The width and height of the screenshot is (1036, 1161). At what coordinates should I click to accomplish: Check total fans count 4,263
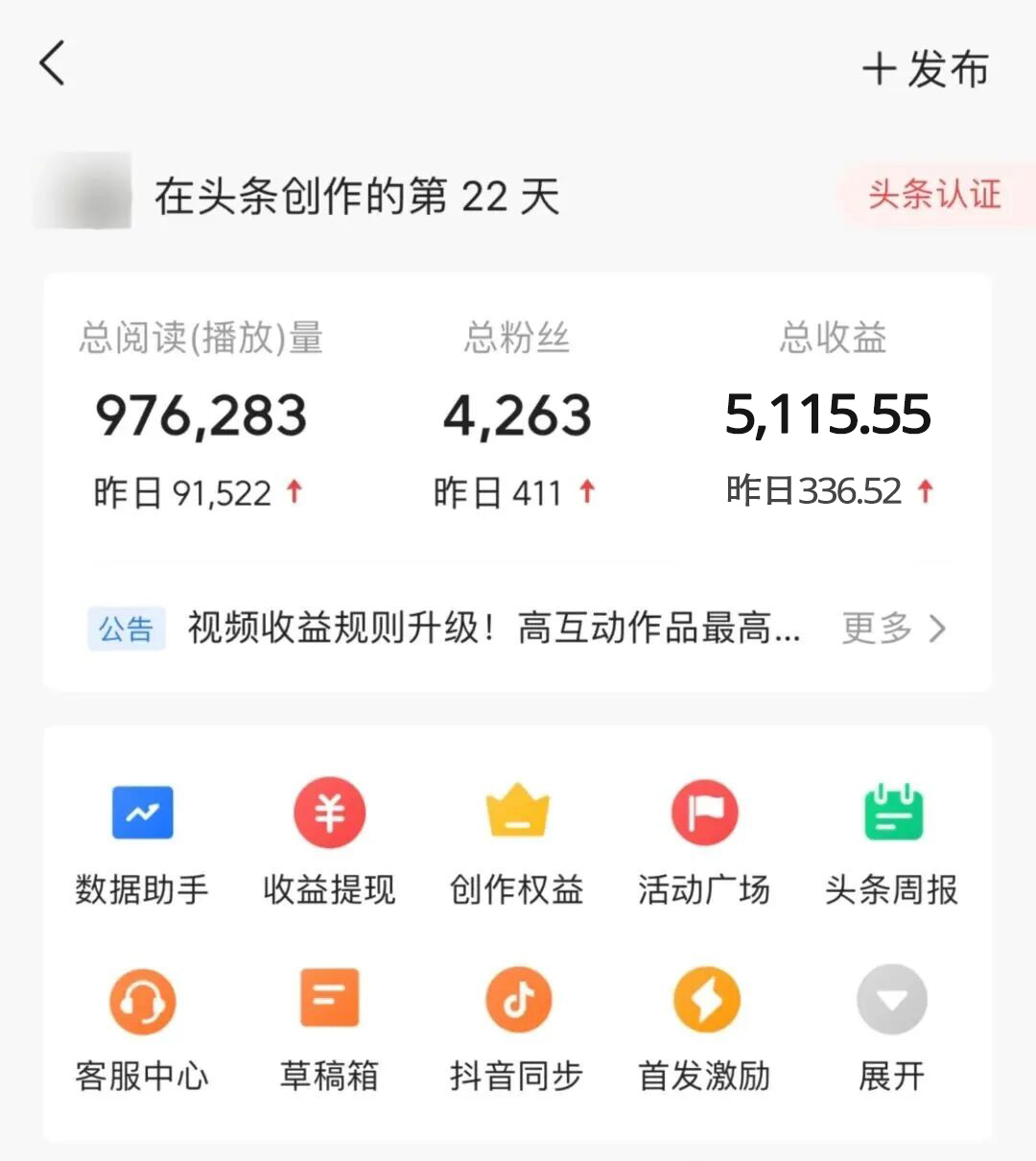coord(517,415)
